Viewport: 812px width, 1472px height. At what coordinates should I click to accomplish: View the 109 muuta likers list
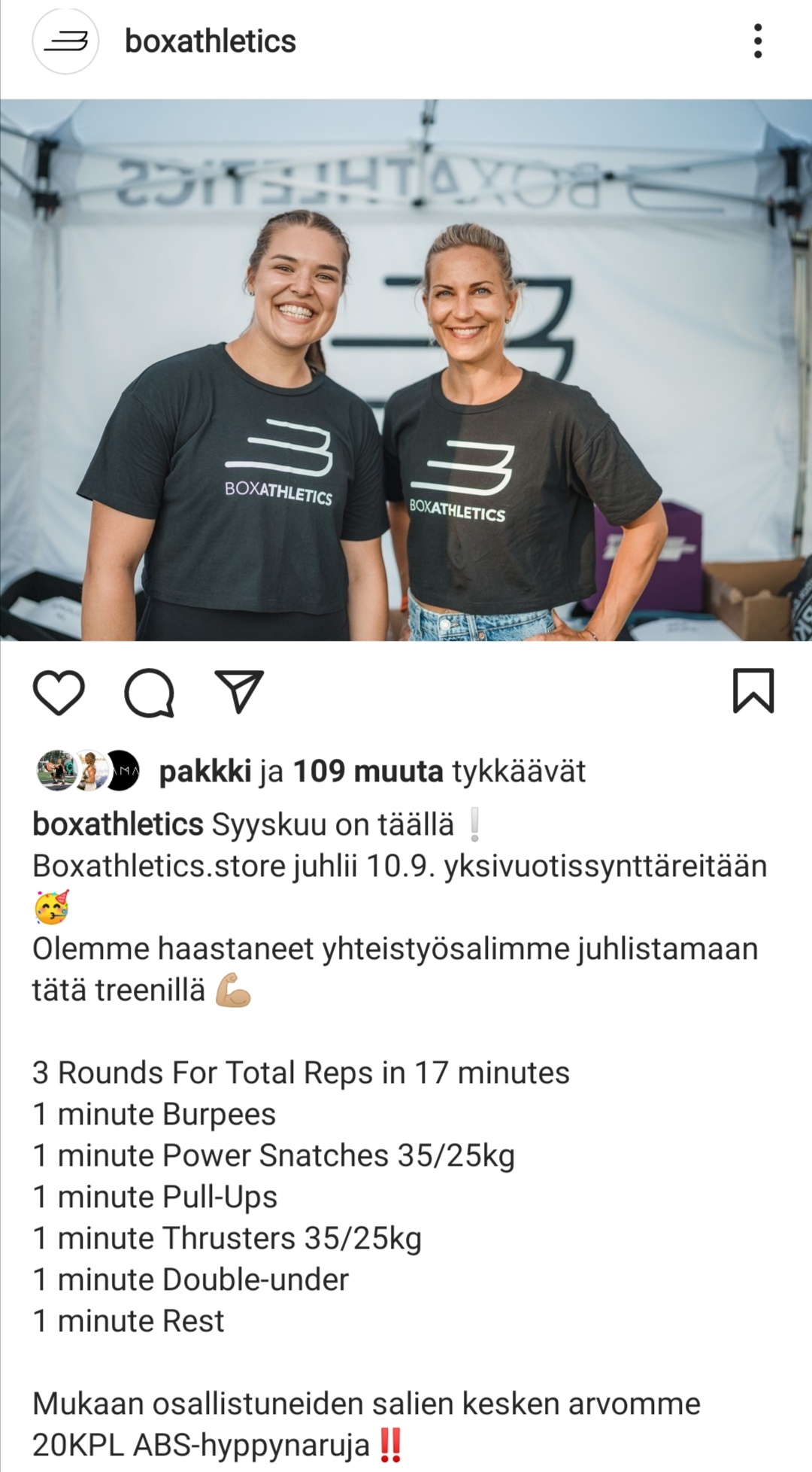click(x=367, y=772)
